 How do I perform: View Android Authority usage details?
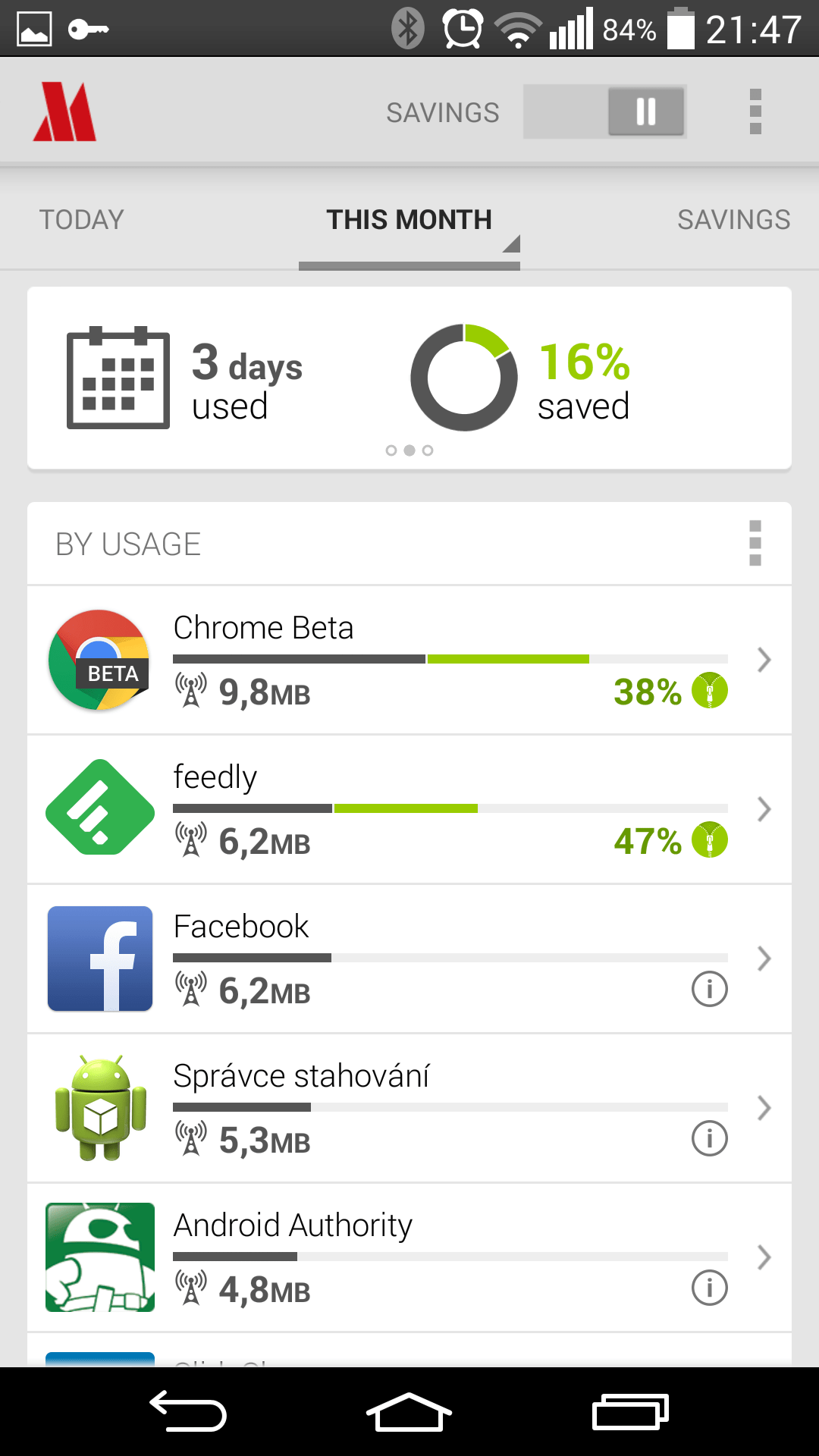tap(409, 1257)
